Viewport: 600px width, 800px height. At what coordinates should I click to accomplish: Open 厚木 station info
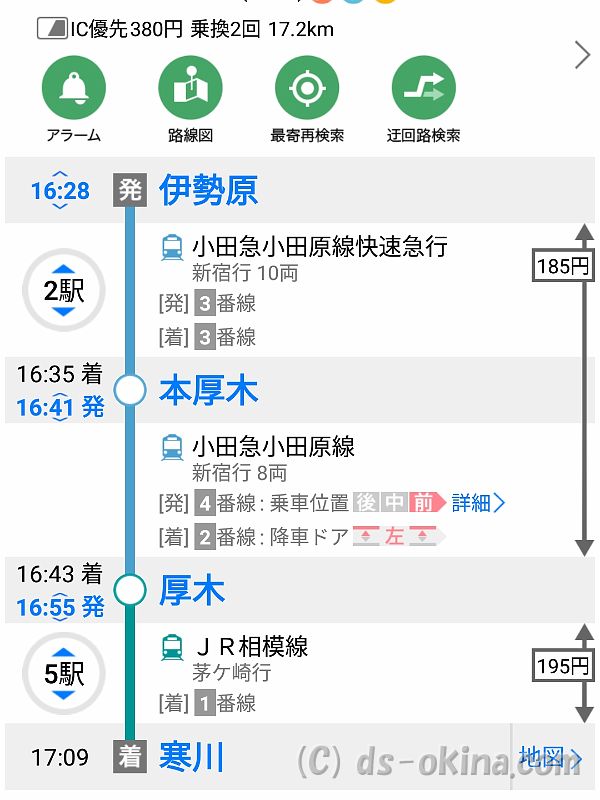point(192,590)
